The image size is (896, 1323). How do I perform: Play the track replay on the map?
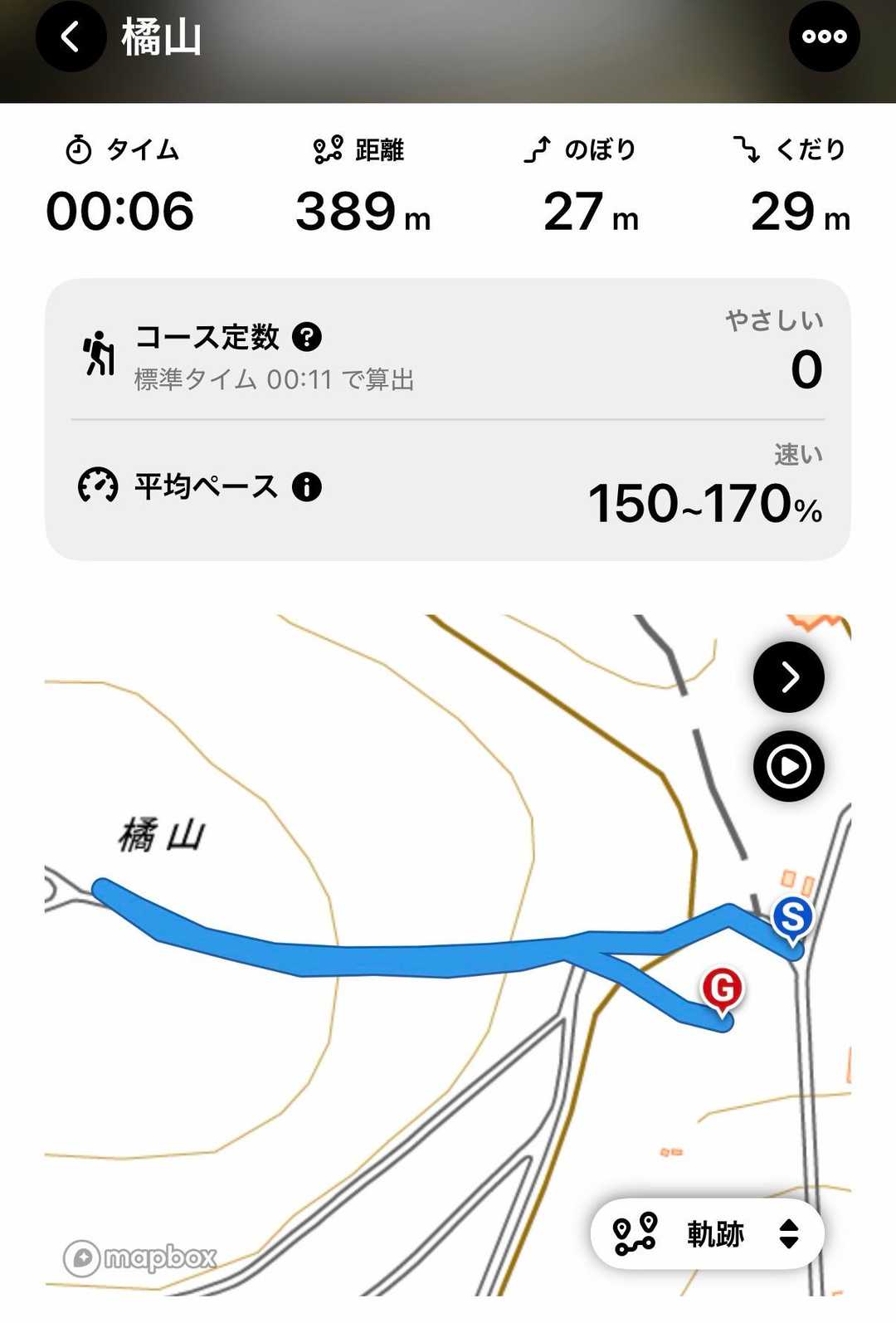pyautogui.click(x=788, y=766)
